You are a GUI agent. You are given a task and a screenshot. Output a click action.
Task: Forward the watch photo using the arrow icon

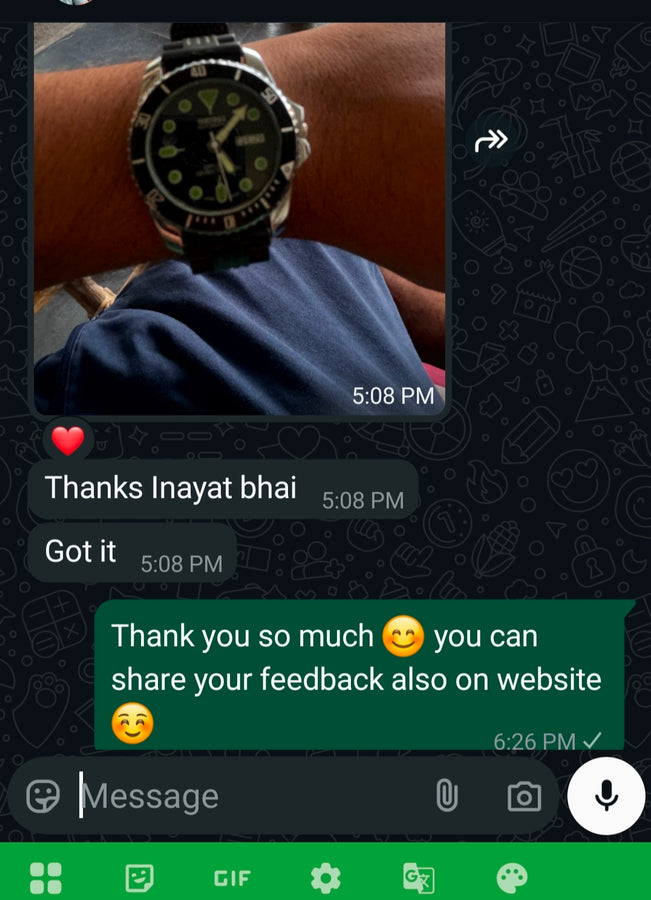point(491,141)
